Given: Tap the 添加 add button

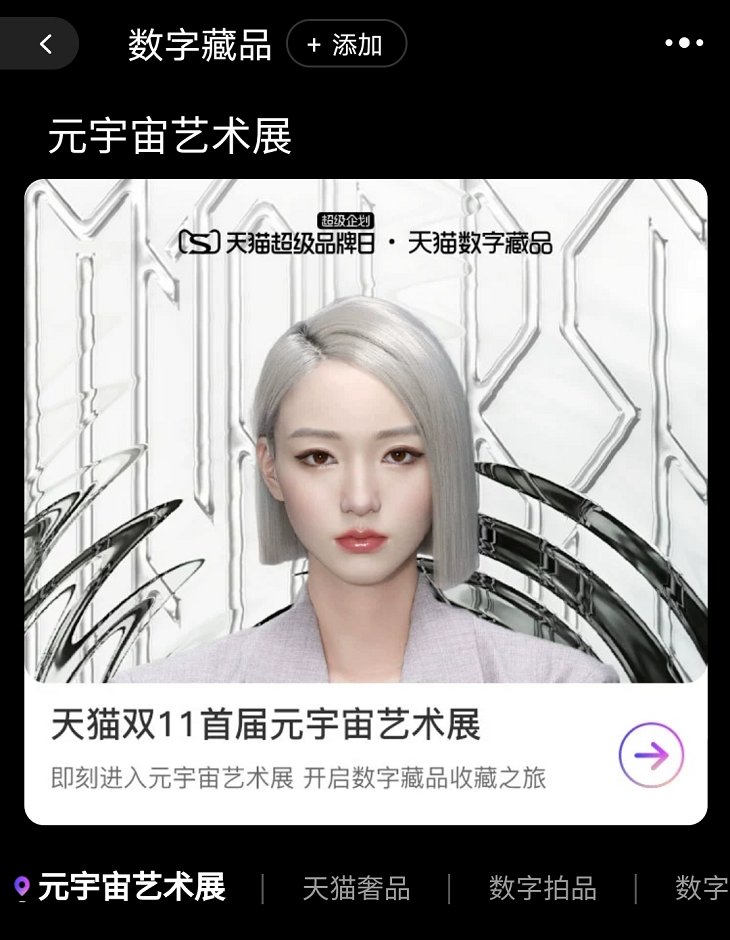Looking at the screenshot, I should [346, 45].
